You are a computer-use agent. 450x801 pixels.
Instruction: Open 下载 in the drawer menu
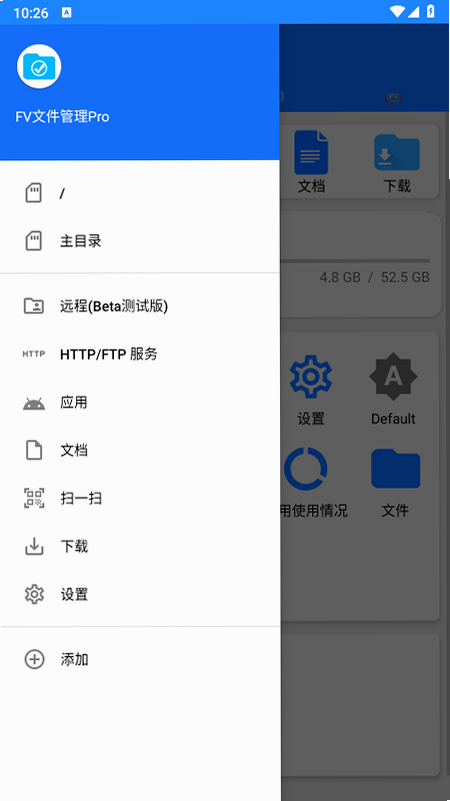point(140,546)
